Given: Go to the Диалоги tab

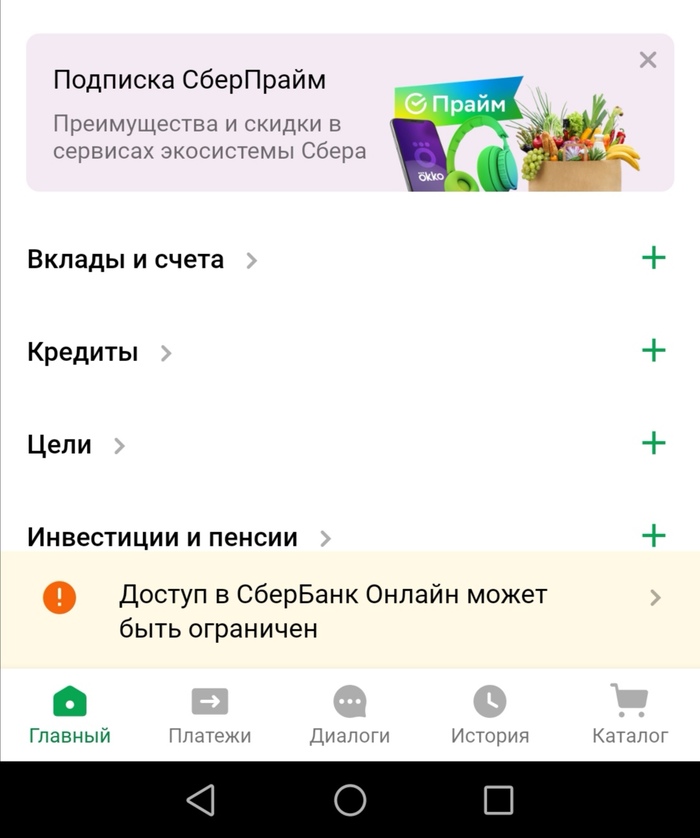Looking at the screenshot, I should click(350, 715).
